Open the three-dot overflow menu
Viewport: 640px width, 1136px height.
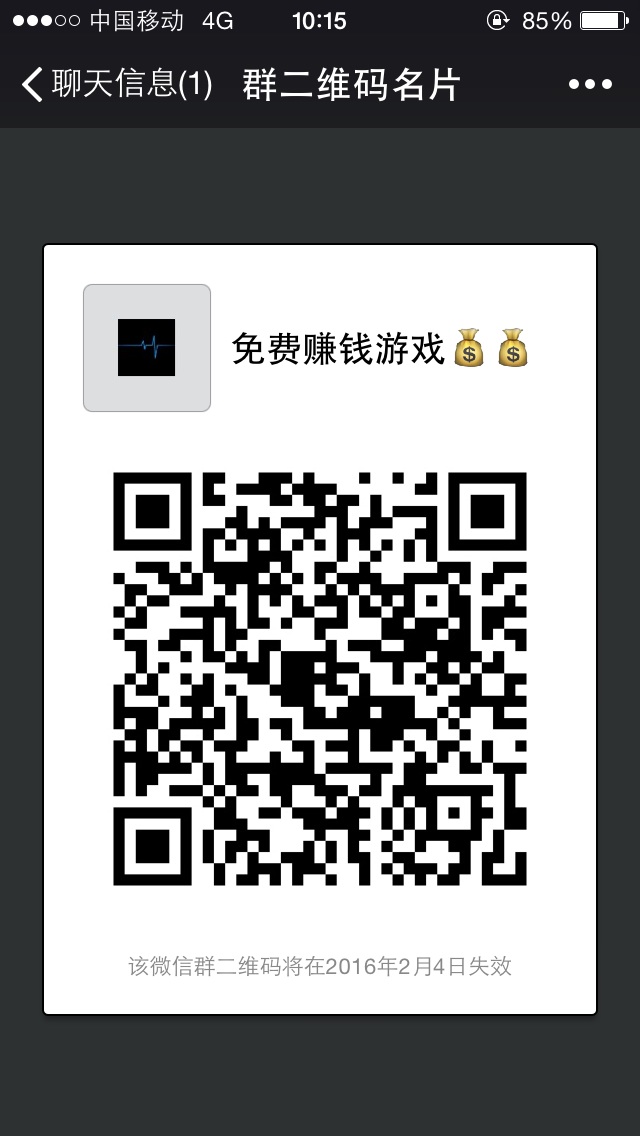coord(590,85)
